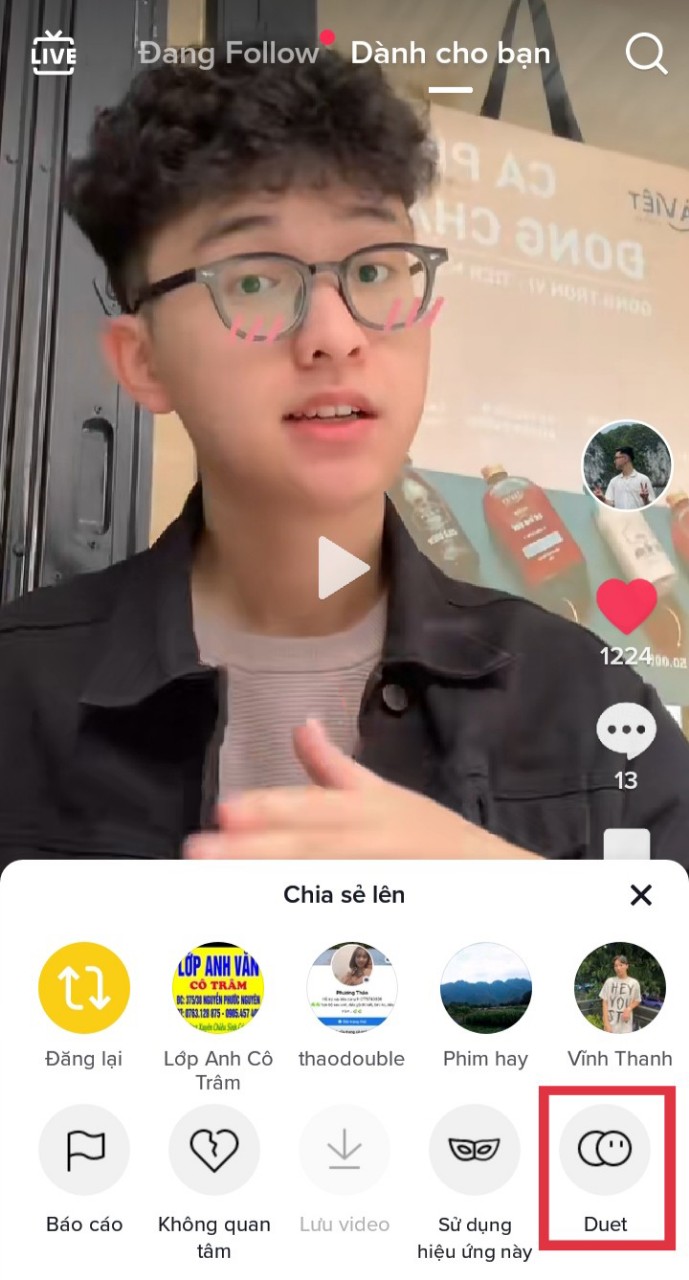Like the video with the heart
The width and height of the screenshot is (689, 1280).
pyautogui.click(x=627, y=607)
